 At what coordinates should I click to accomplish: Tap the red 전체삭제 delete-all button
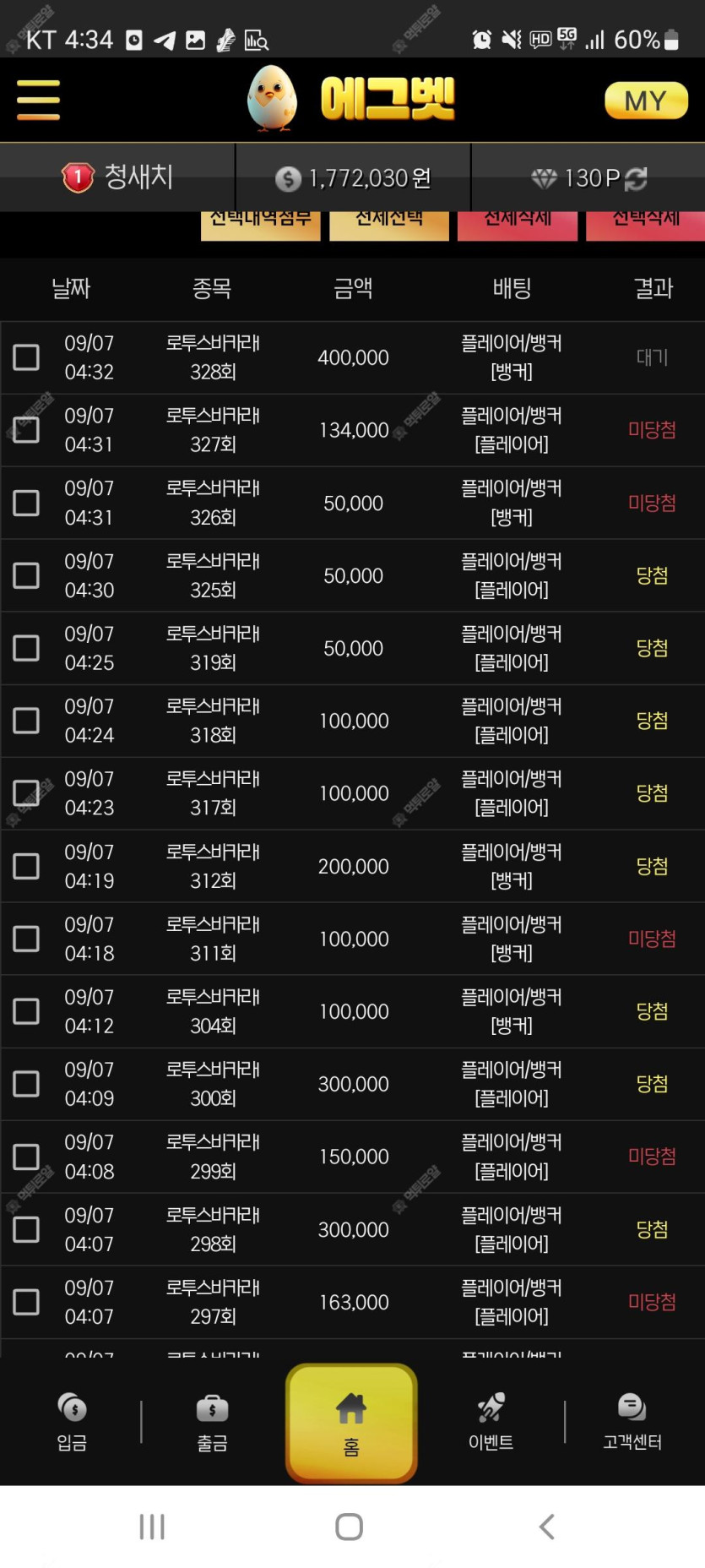click(x=517, y=223)
